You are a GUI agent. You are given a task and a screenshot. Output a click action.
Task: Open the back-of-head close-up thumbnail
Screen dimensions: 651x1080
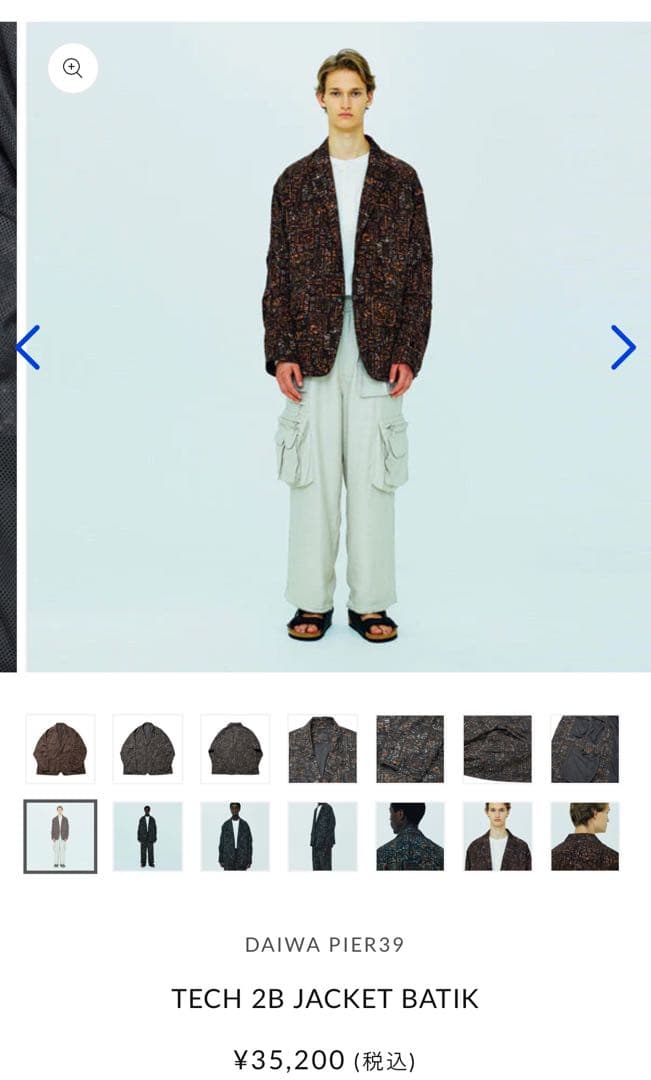pos(585,836)
